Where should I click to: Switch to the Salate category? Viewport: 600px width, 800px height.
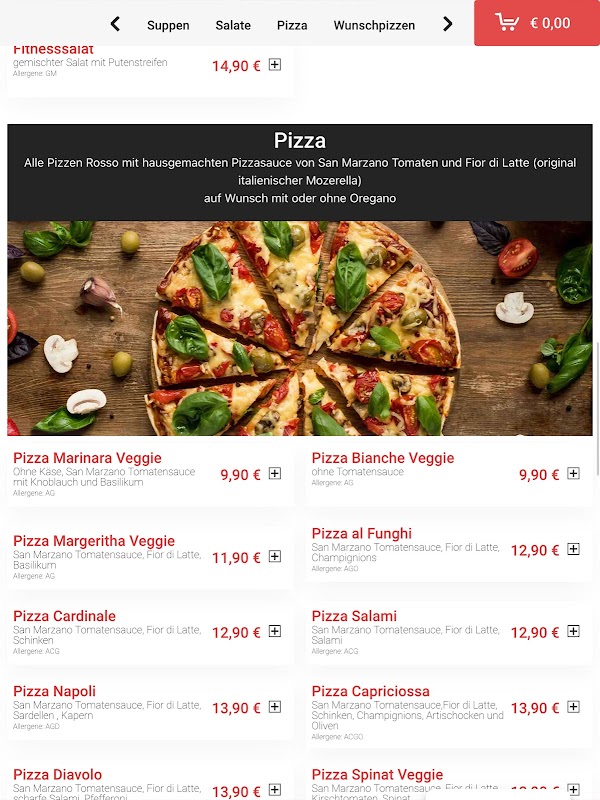tap(233, 25)
